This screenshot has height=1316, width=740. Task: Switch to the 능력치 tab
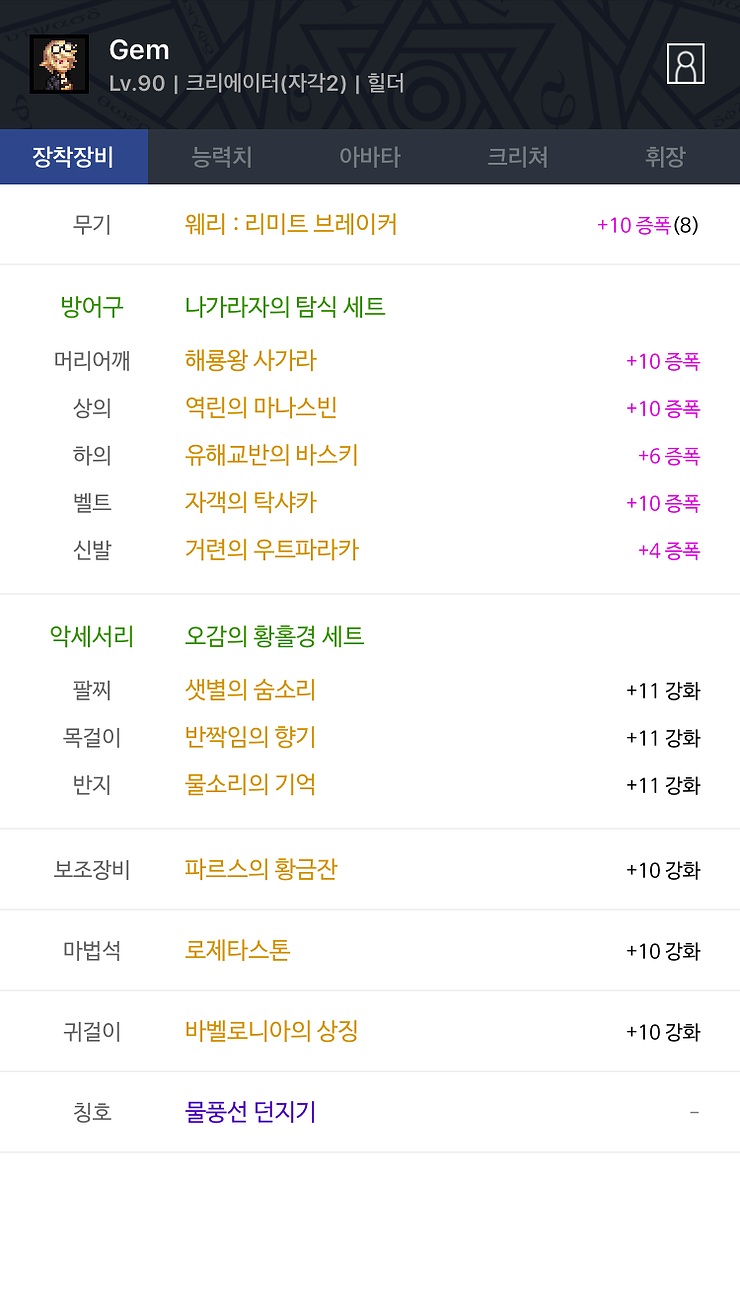click(x=222, y=157)
